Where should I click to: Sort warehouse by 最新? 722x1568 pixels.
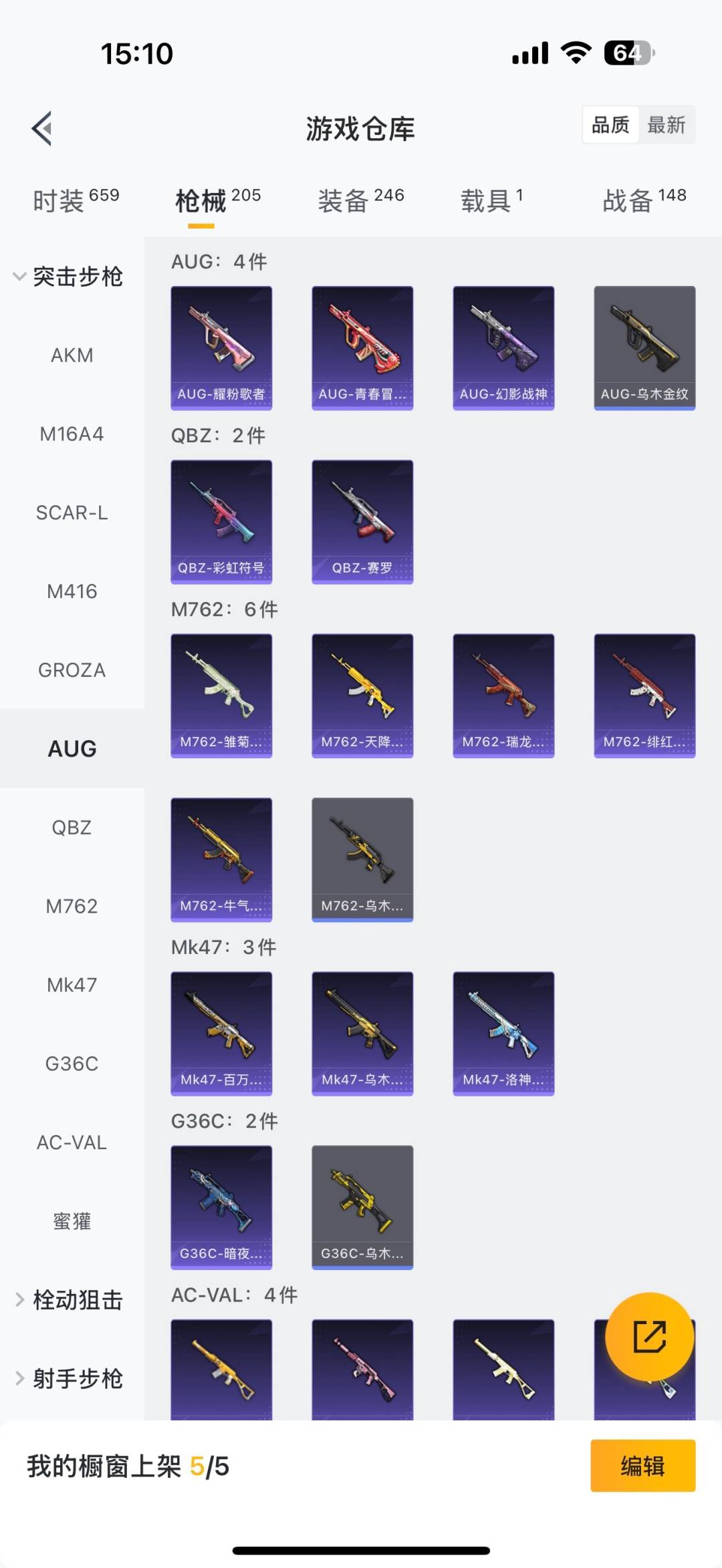point(666,125)
